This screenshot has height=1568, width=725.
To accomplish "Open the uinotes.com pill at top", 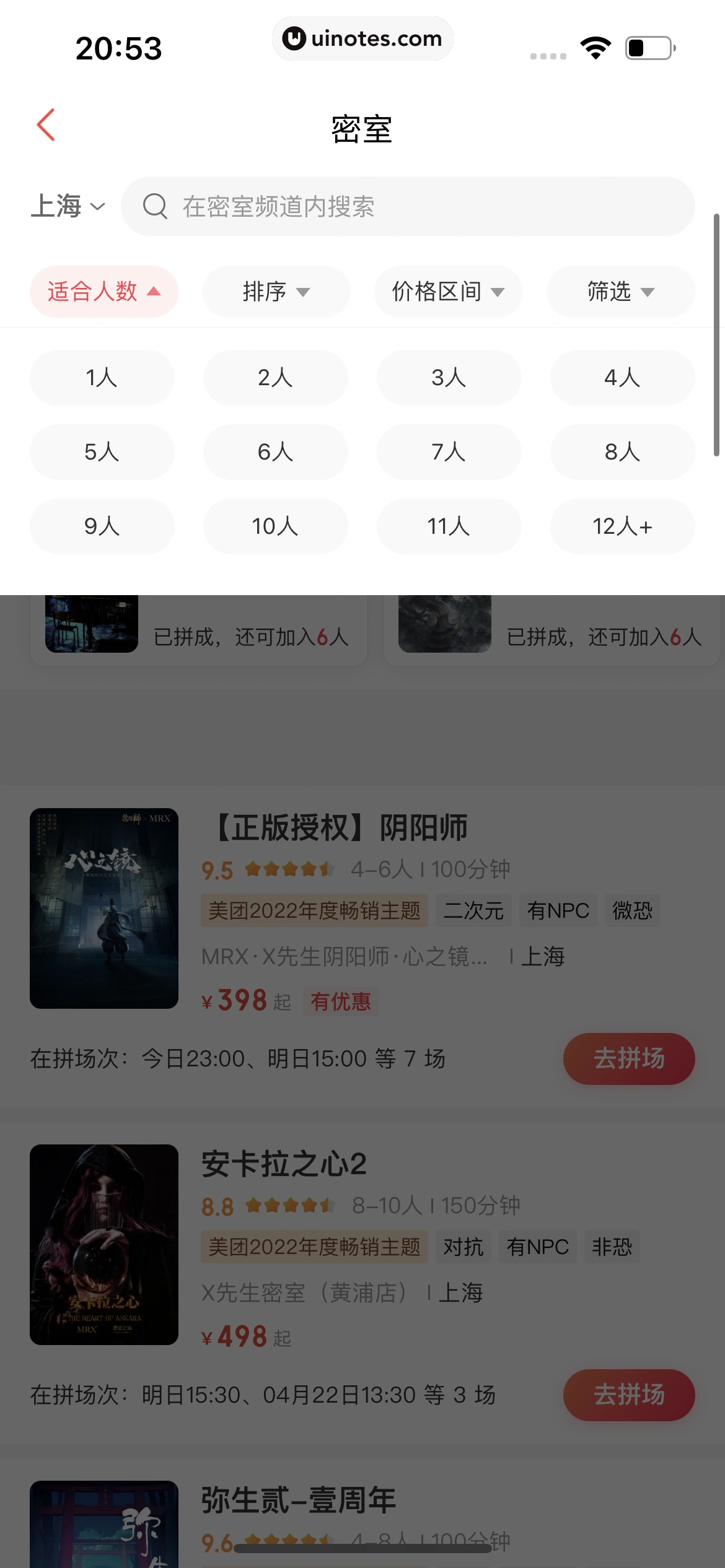I will click(x=362, y=38).
